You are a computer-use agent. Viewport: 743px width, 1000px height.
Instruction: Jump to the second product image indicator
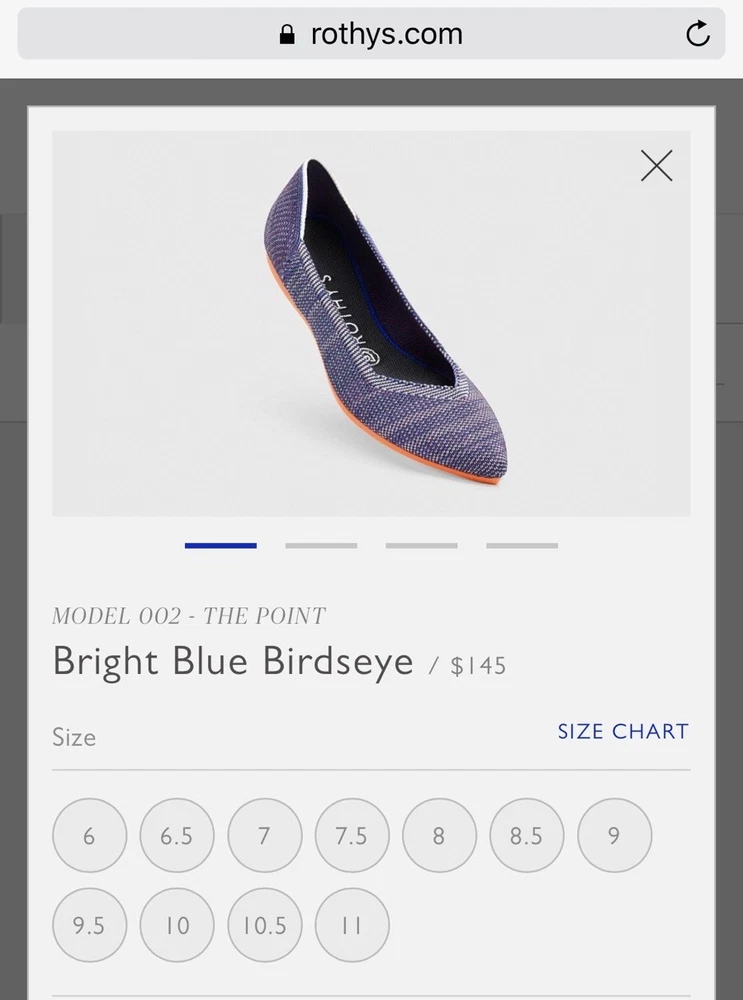(x=321, y=546)
